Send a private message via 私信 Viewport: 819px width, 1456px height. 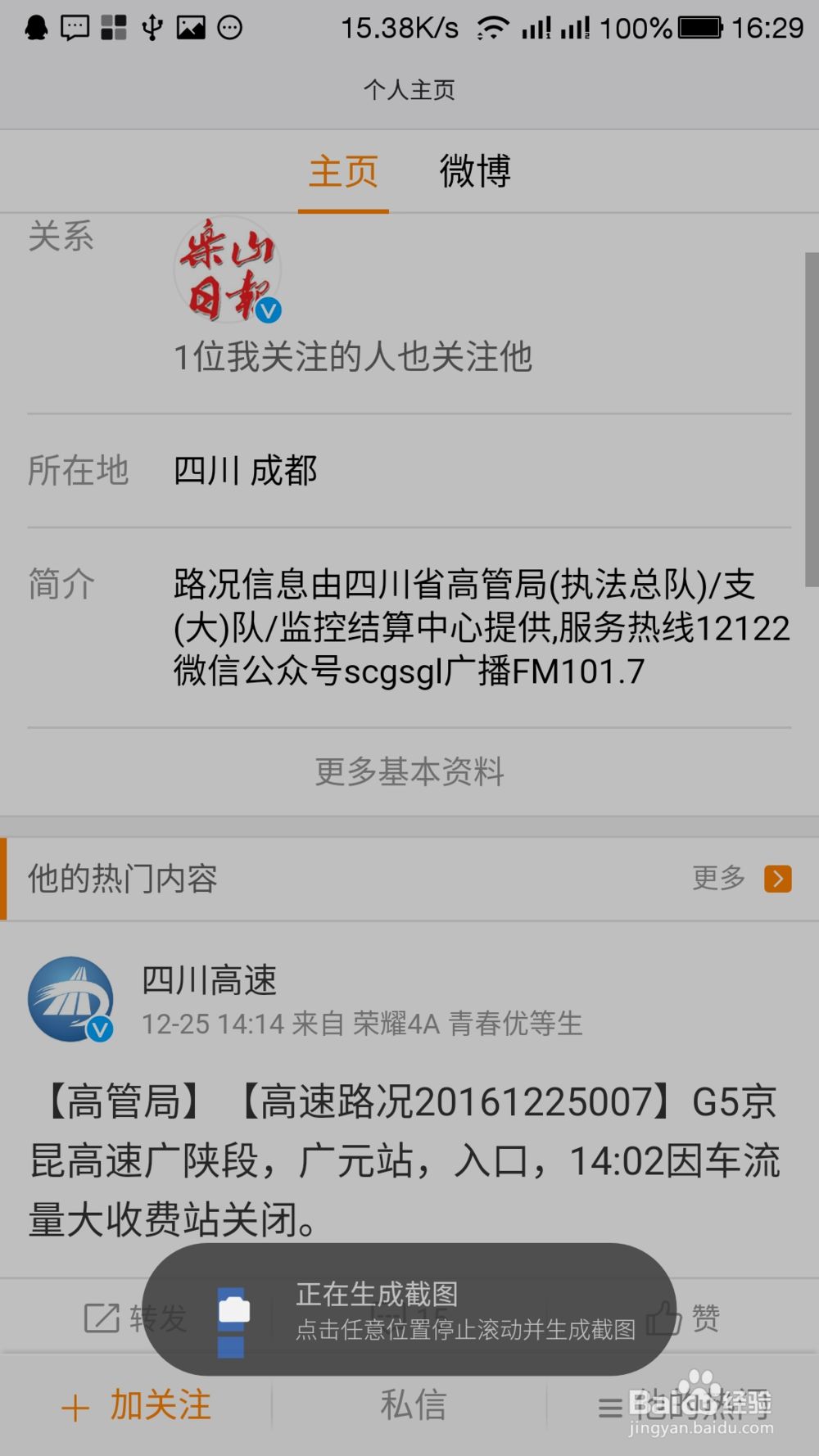pos(413,1404)
